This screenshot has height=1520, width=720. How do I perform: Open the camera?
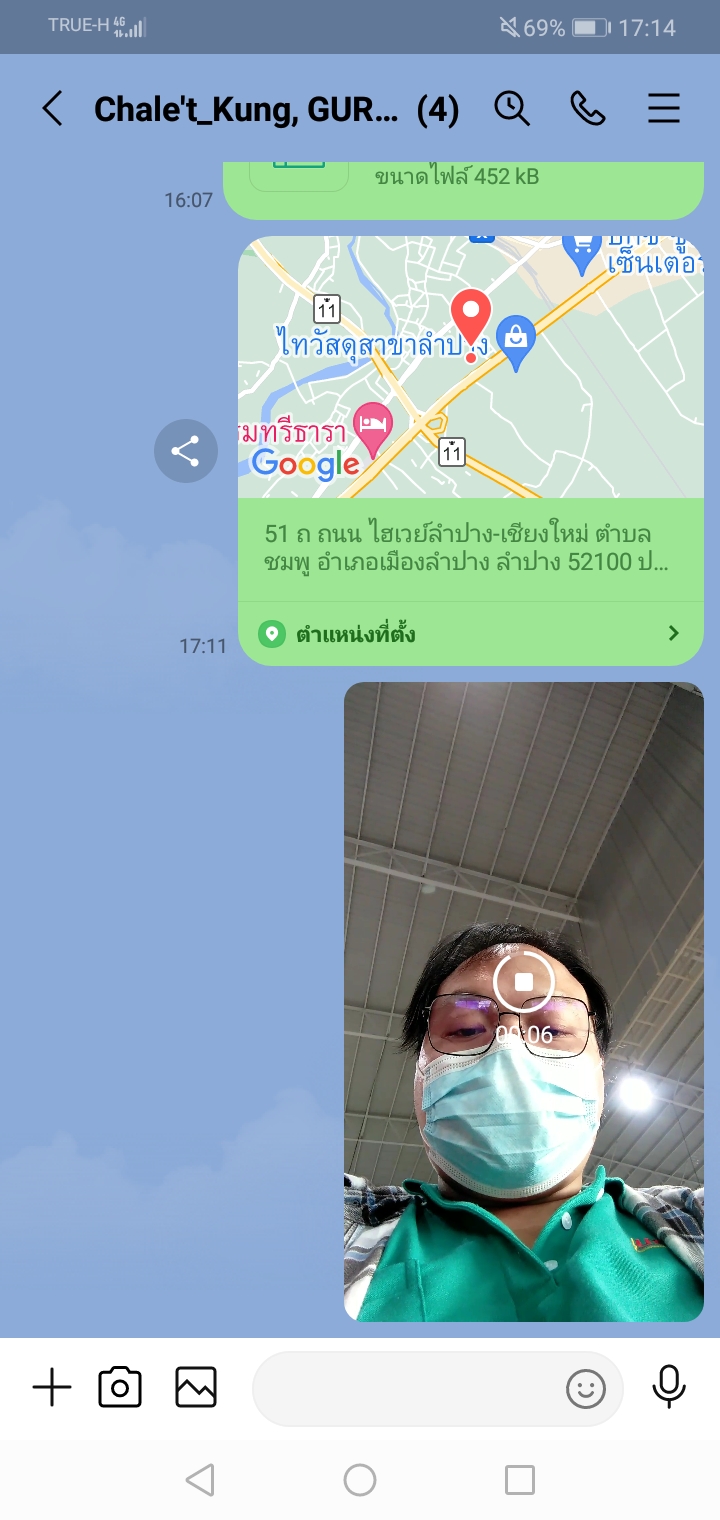[120, 1388]
